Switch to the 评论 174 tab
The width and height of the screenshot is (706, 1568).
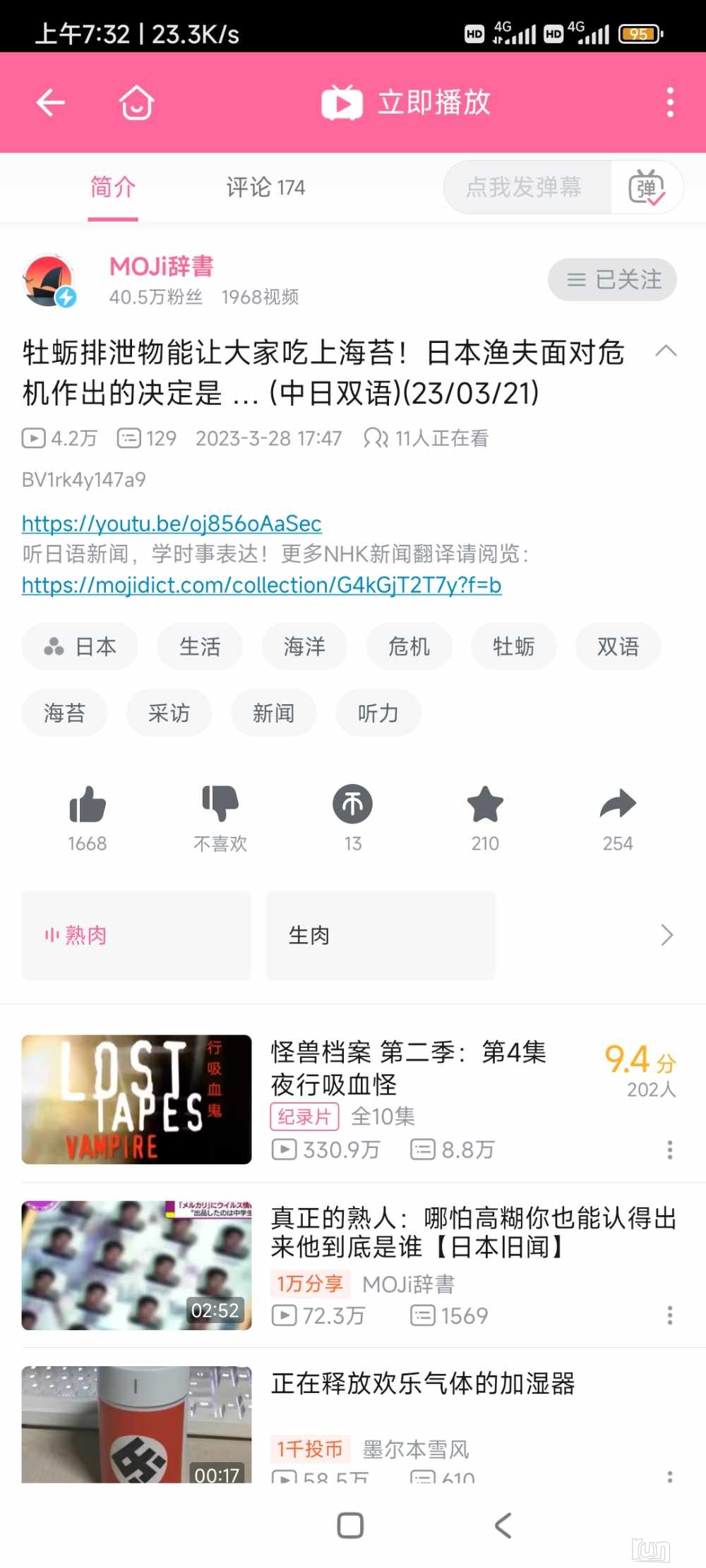[x=265, y=188]
